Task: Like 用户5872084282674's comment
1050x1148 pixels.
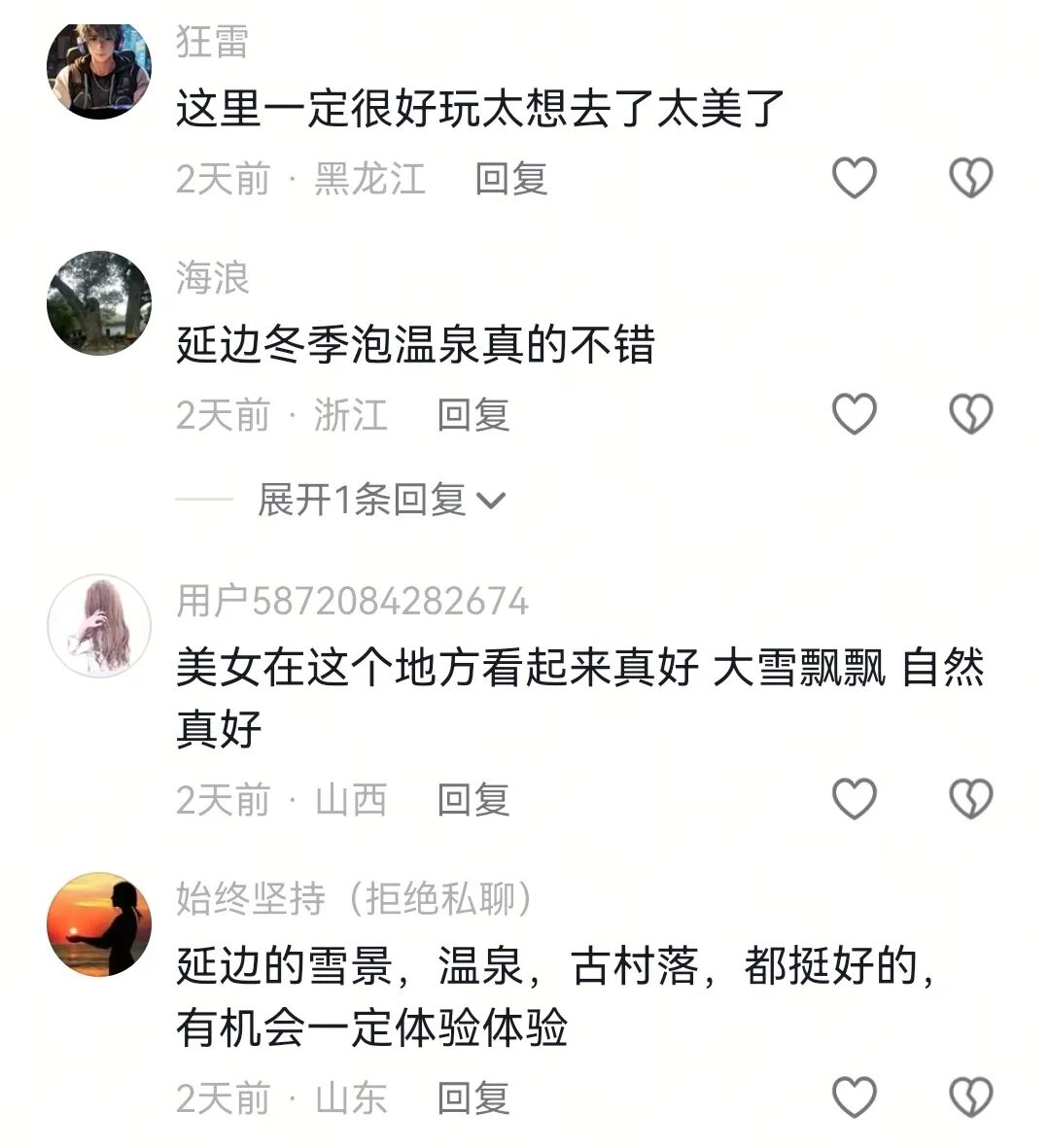Action: 855,799
